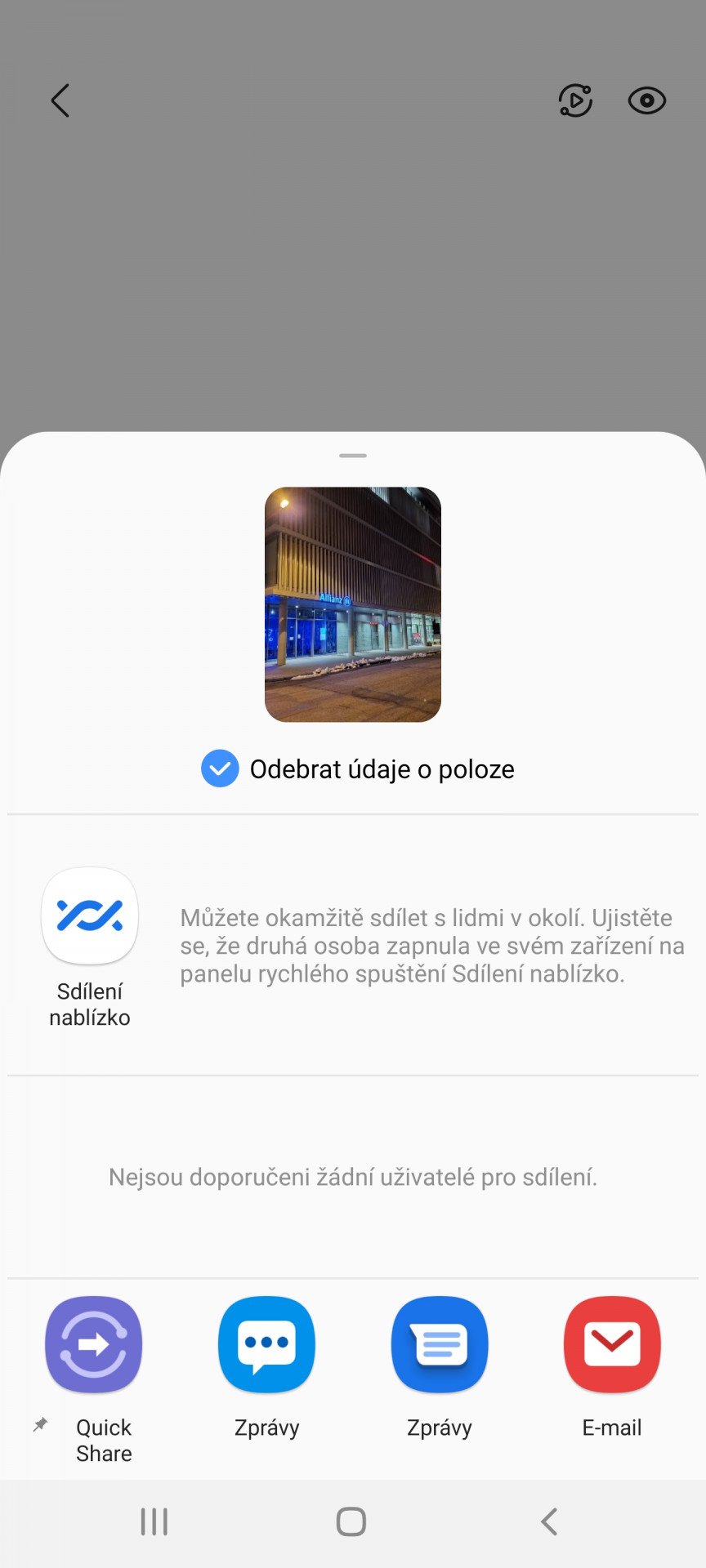Open recent apps from the navigation bar

[154, 1521]
